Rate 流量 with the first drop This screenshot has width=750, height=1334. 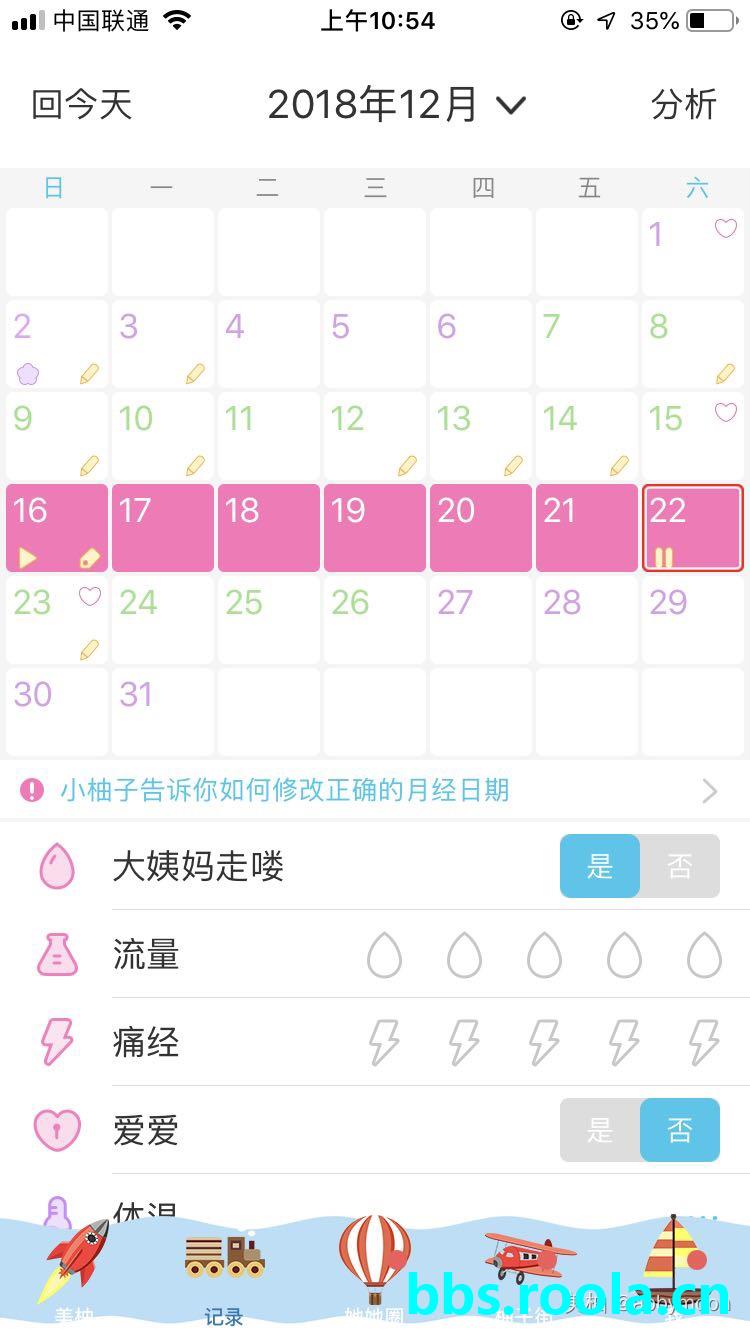384,955
